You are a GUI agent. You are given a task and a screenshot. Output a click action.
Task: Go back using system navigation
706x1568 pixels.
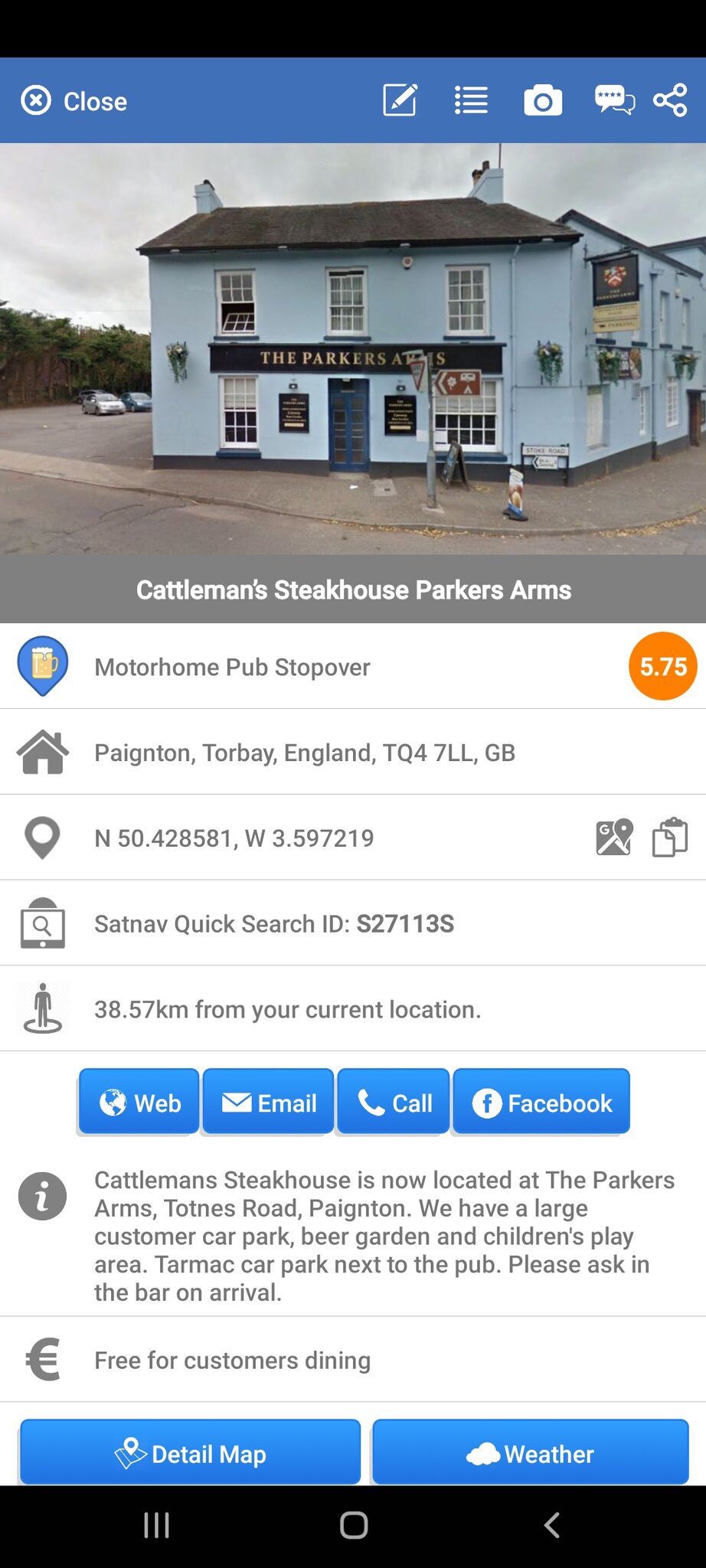point(551,1525)
